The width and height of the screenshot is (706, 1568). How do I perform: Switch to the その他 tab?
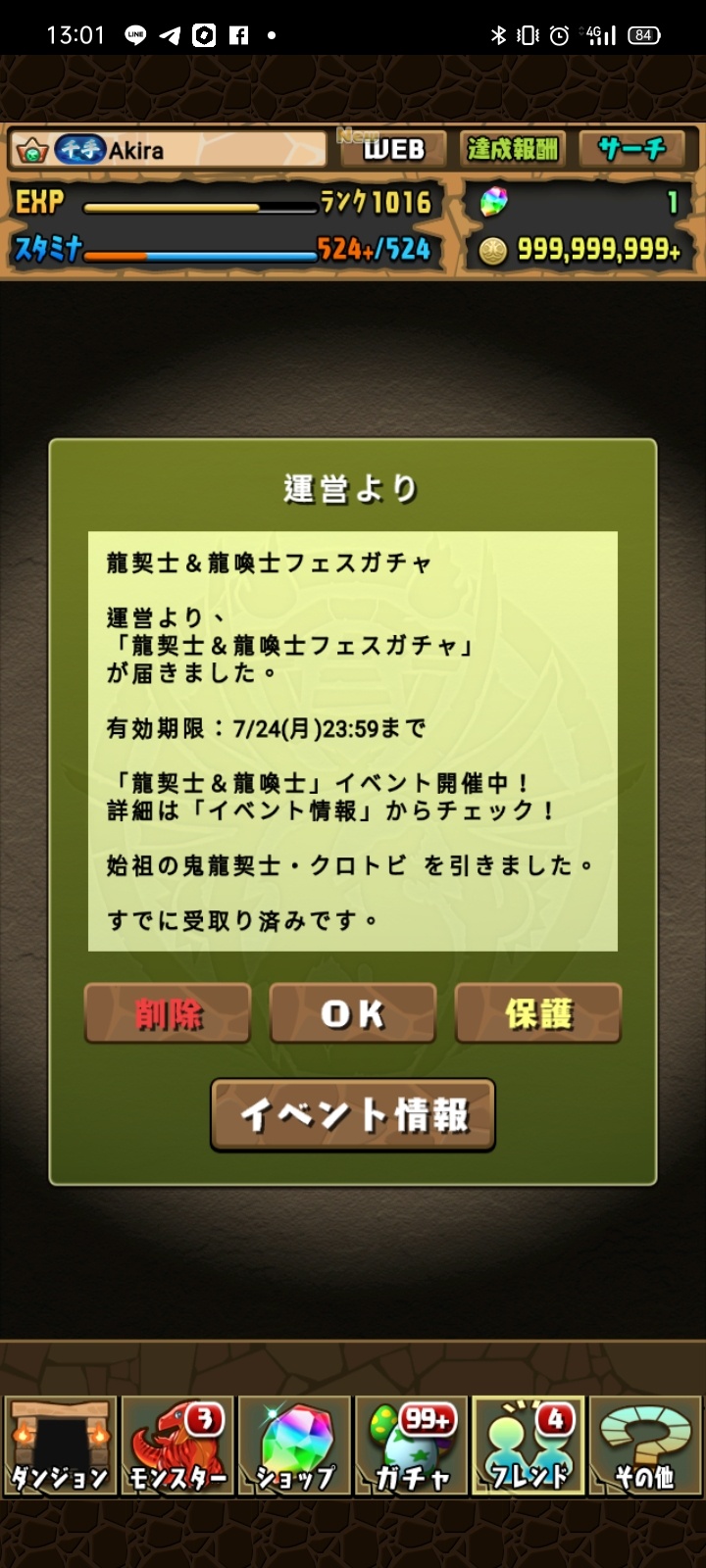[644, 1446]
